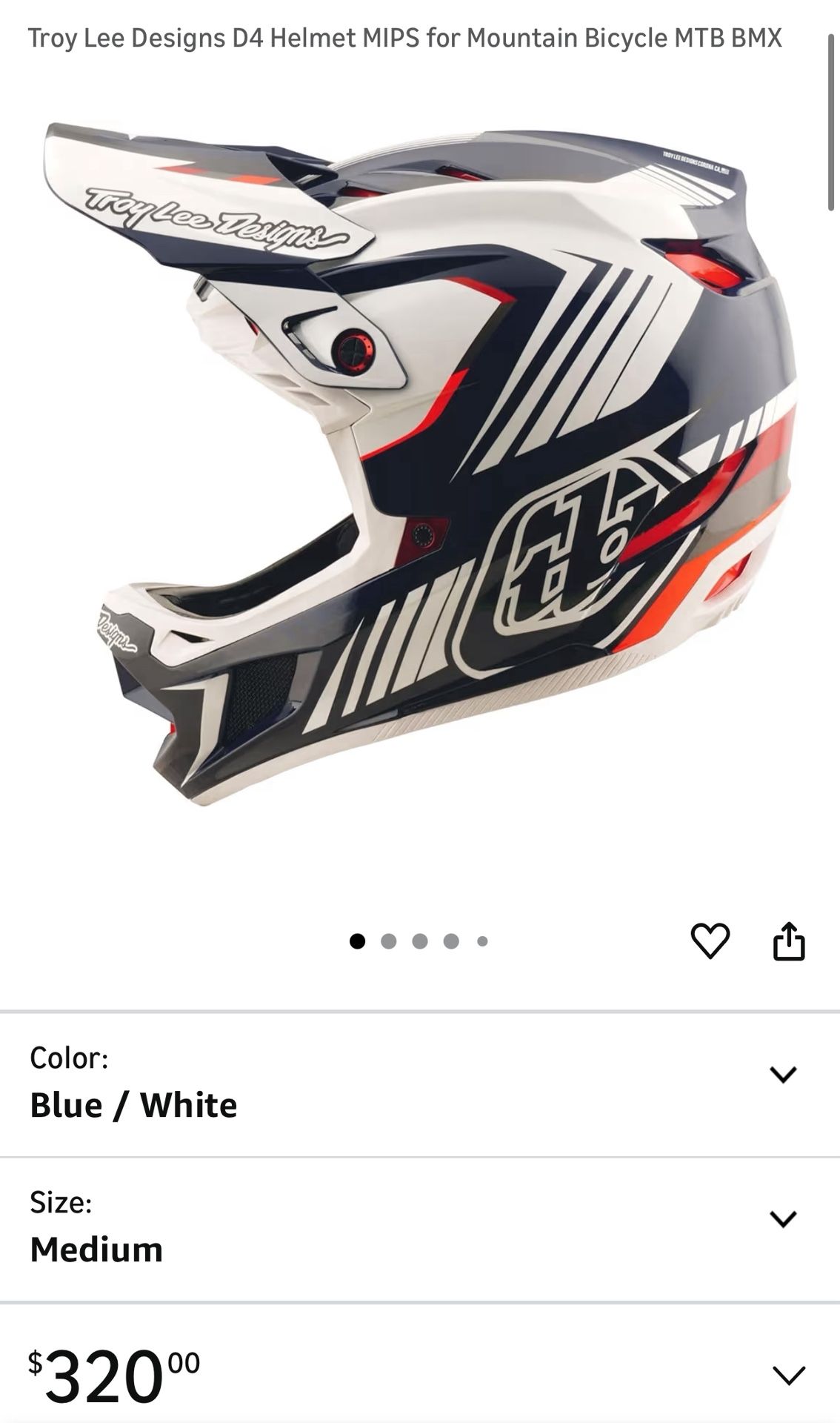Select the second carousel dot

(387, 940)
